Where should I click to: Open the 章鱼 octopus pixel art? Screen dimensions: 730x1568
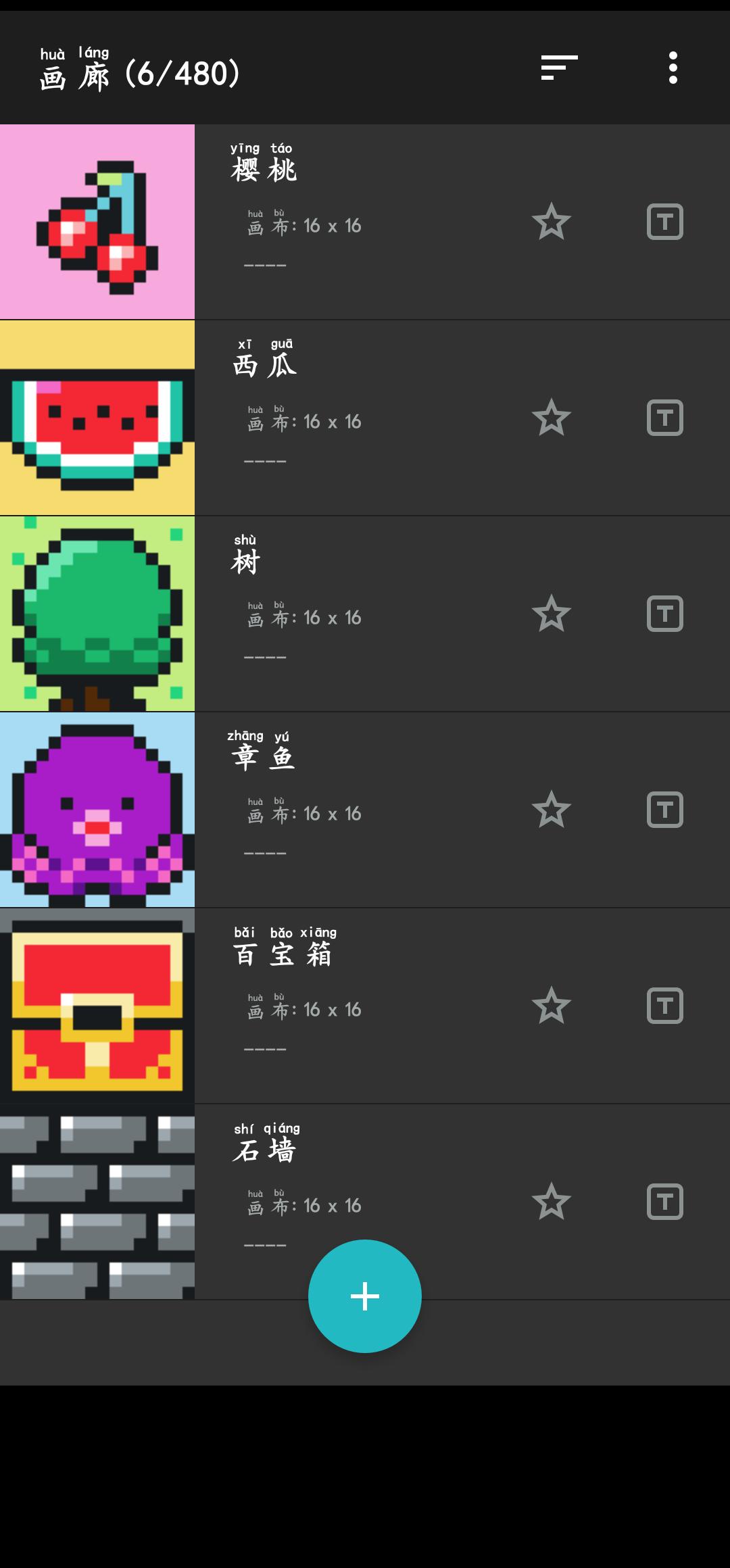(x=97, y=810)
